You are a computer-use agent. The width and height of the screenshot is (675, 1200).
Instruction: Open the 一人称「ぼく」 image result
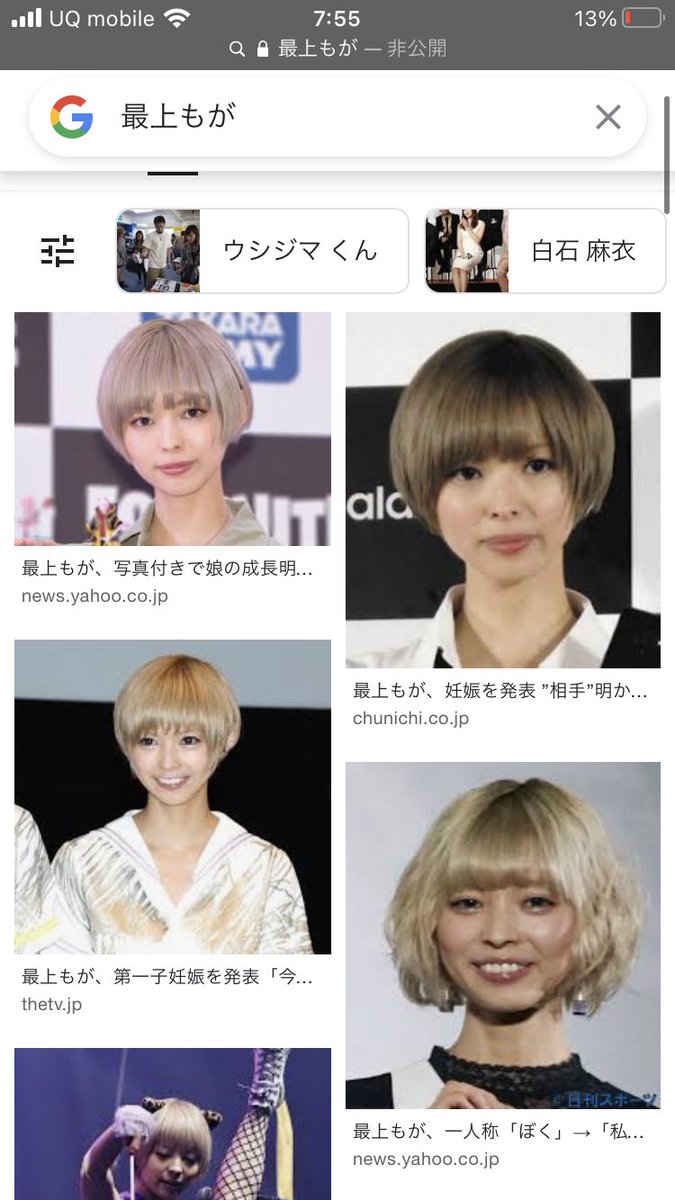pos(503,935)
